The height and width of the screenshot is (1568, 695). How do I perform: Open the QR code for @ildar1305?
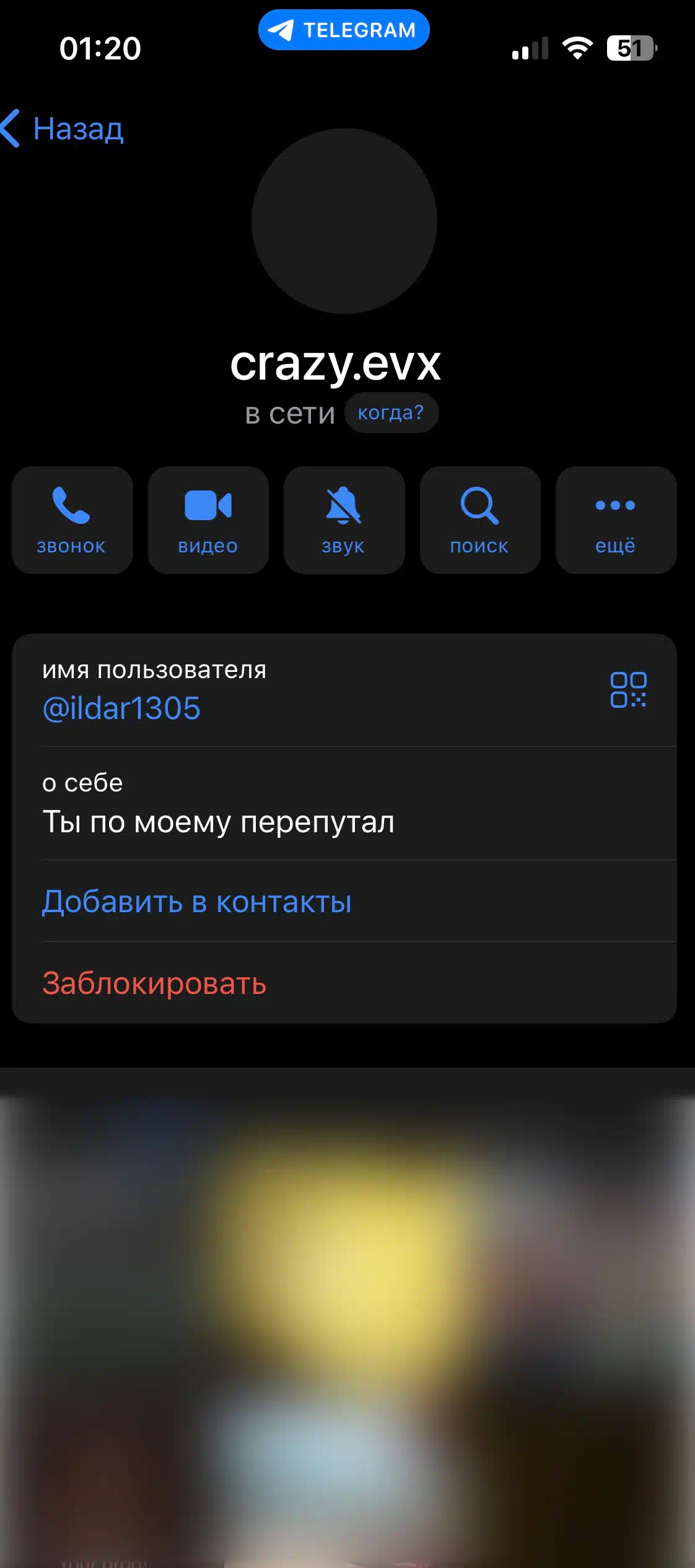point(628,689)
